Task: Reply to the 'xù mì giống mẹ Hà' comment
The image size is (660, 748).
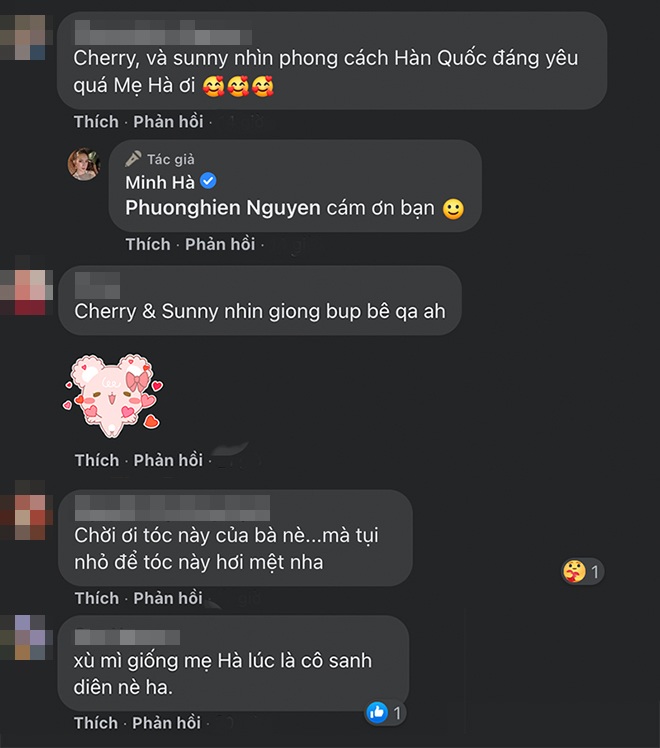Action: (x=167, y=723)
